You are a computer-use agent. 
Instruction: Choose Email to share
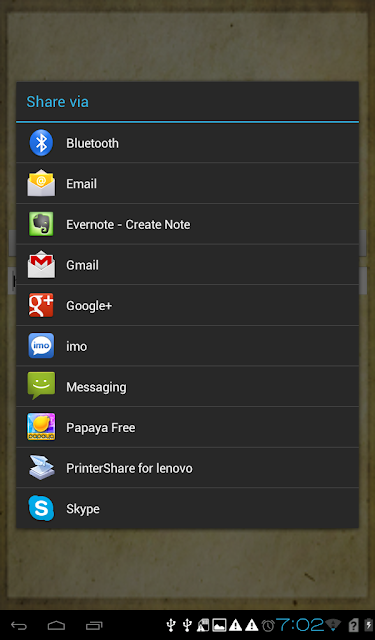tap(187, 184)
